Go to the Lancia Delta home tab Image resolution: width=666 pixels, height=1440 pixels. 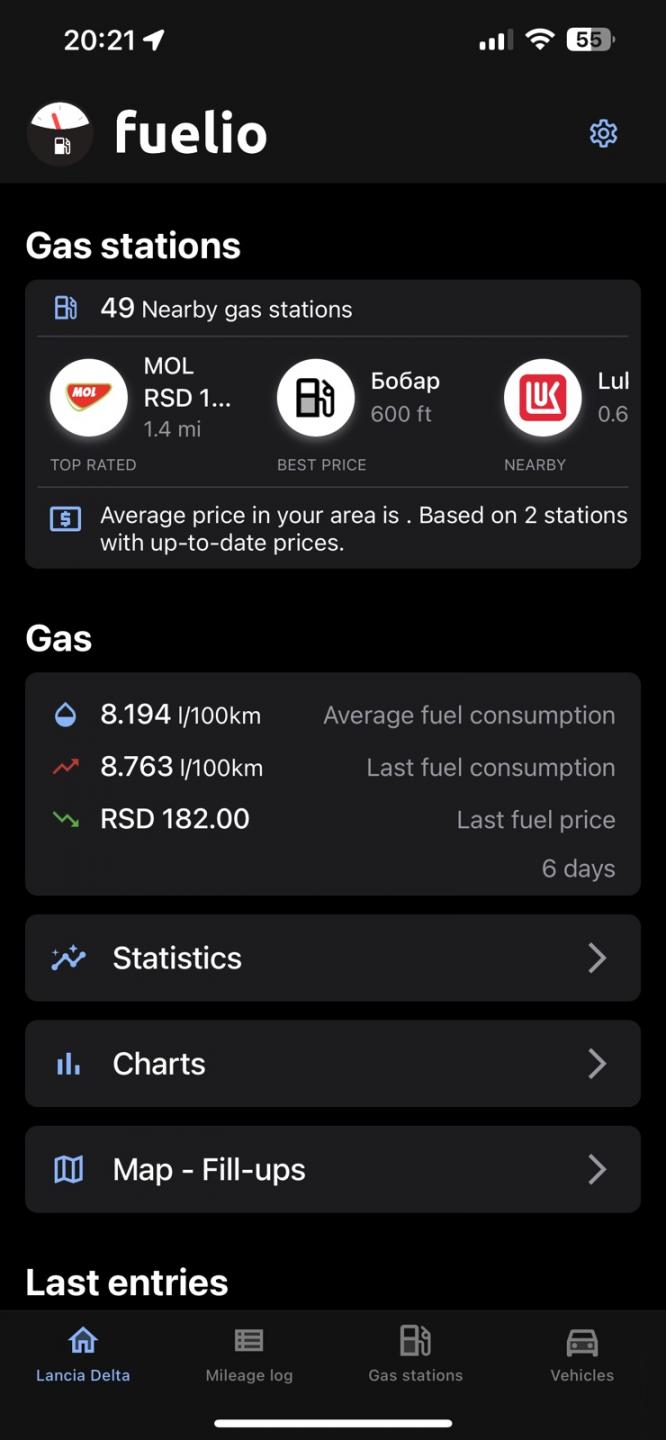tap(83, 1355)
